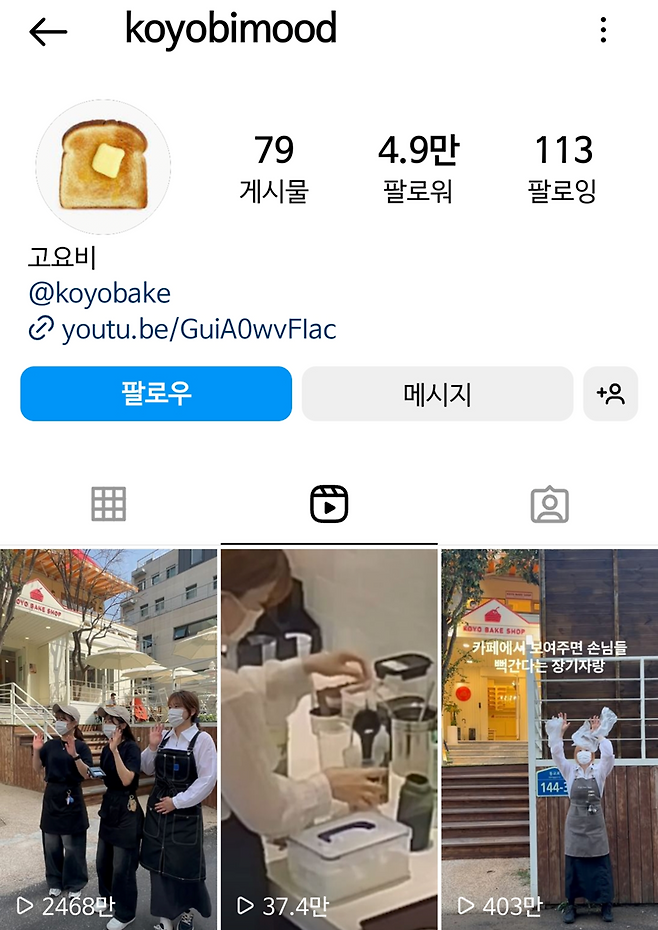658x930 pixels.
Task: Select the Reels tab
Action: (x=329, y=505)
